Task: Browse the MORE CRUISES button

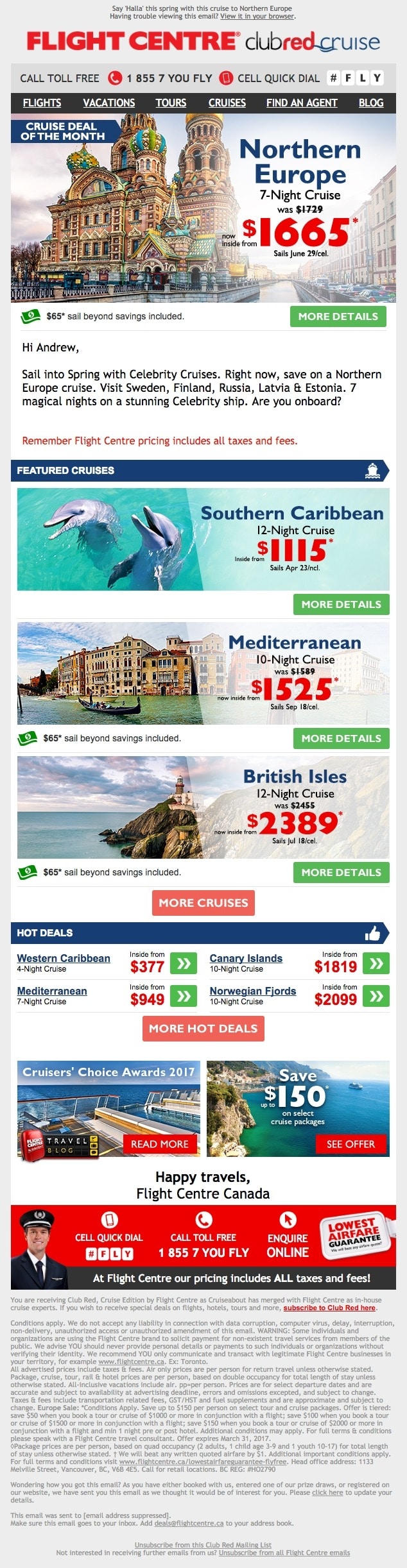Action: pyautogui.click(x=203, y=902)
